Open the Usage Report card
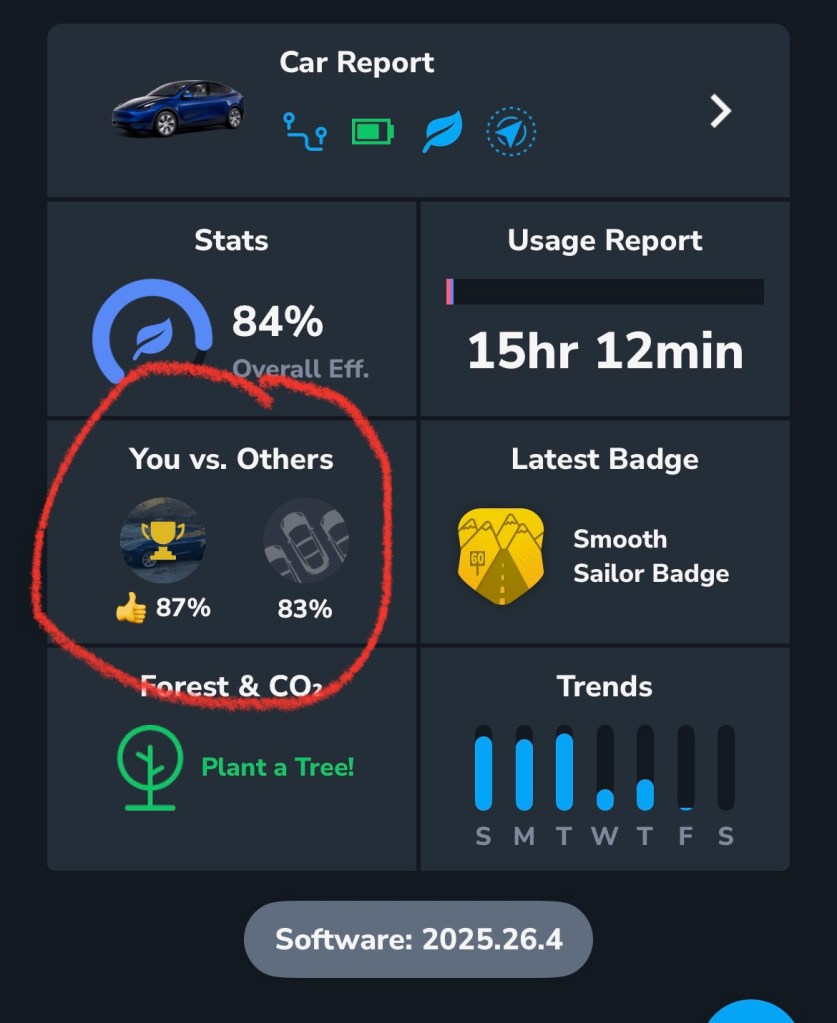Viewport: 837px width, 1023px height. click(604, 310)
